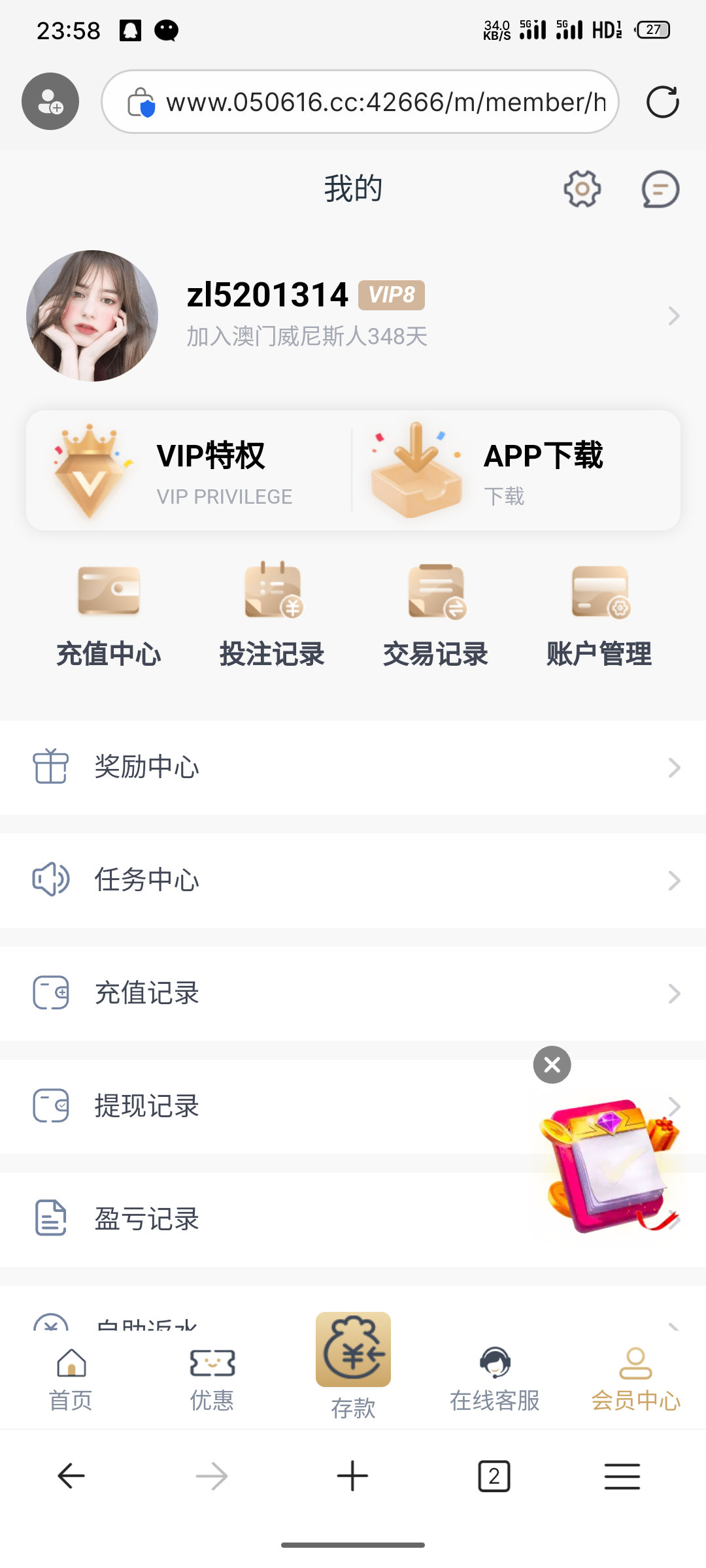Open the 任务中心 row
The height and width of the screenshot is (1568, 706).
coord(353,881)
